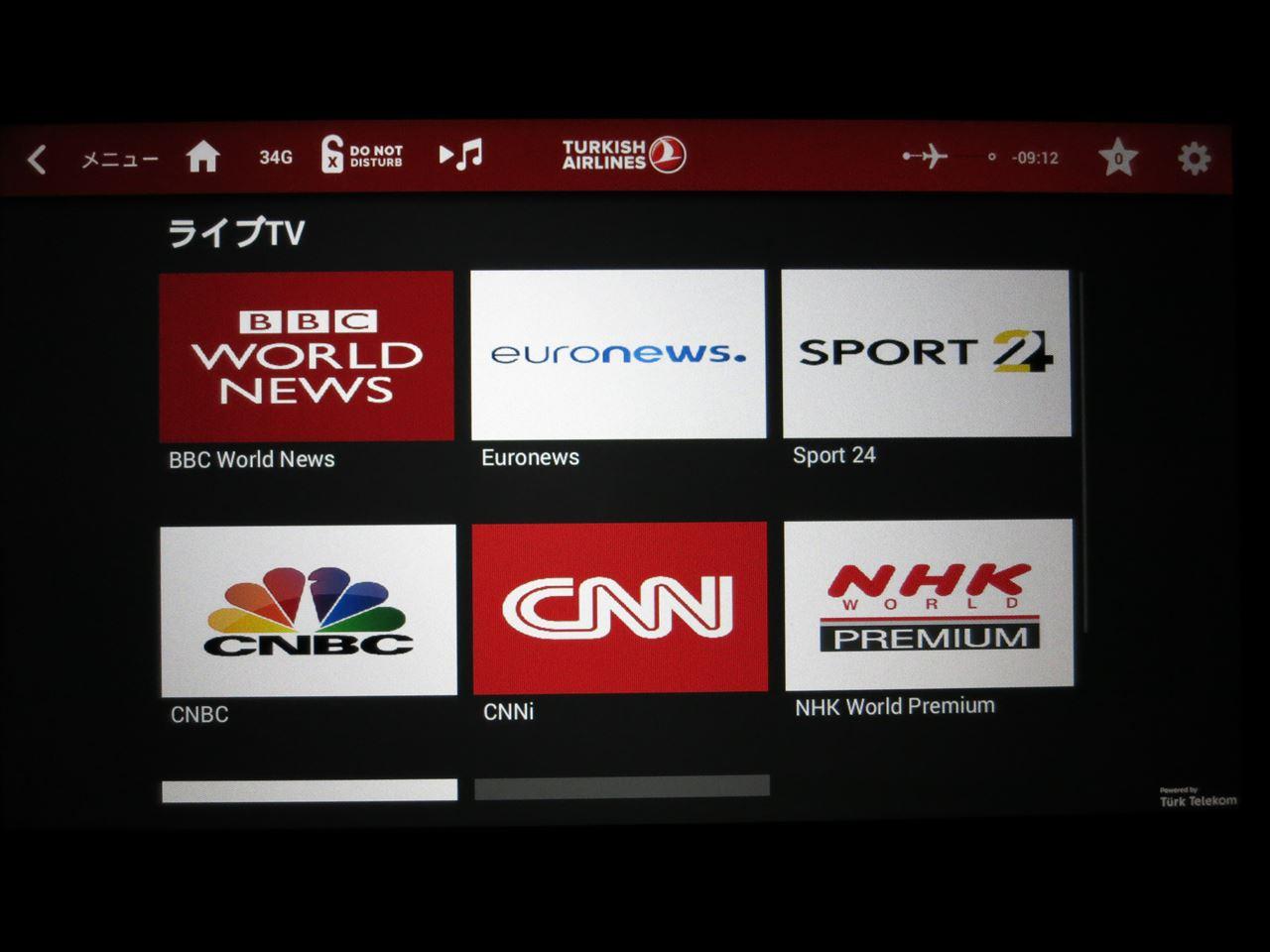
Task: Open the music player icon
Action: point(461,155)
